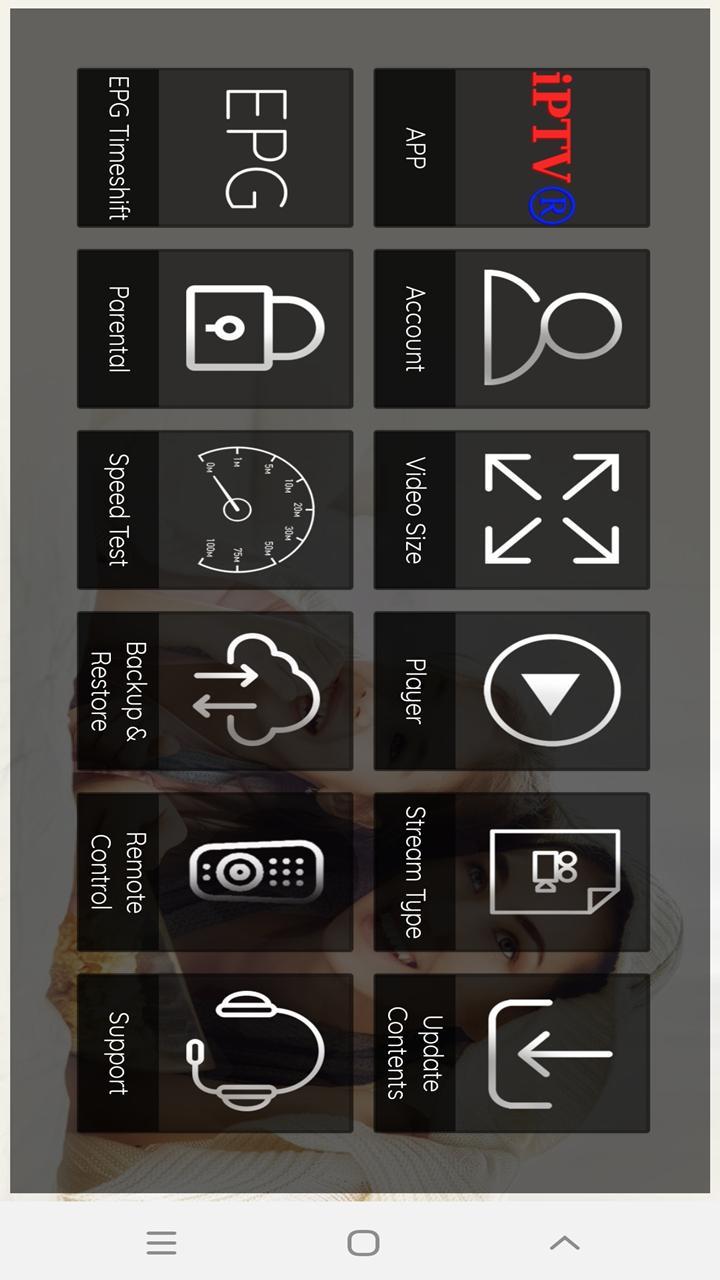The image size is (720, 1280).
Task: Open the Update Contents refresh tool
Action: (x=511, y=1052)
